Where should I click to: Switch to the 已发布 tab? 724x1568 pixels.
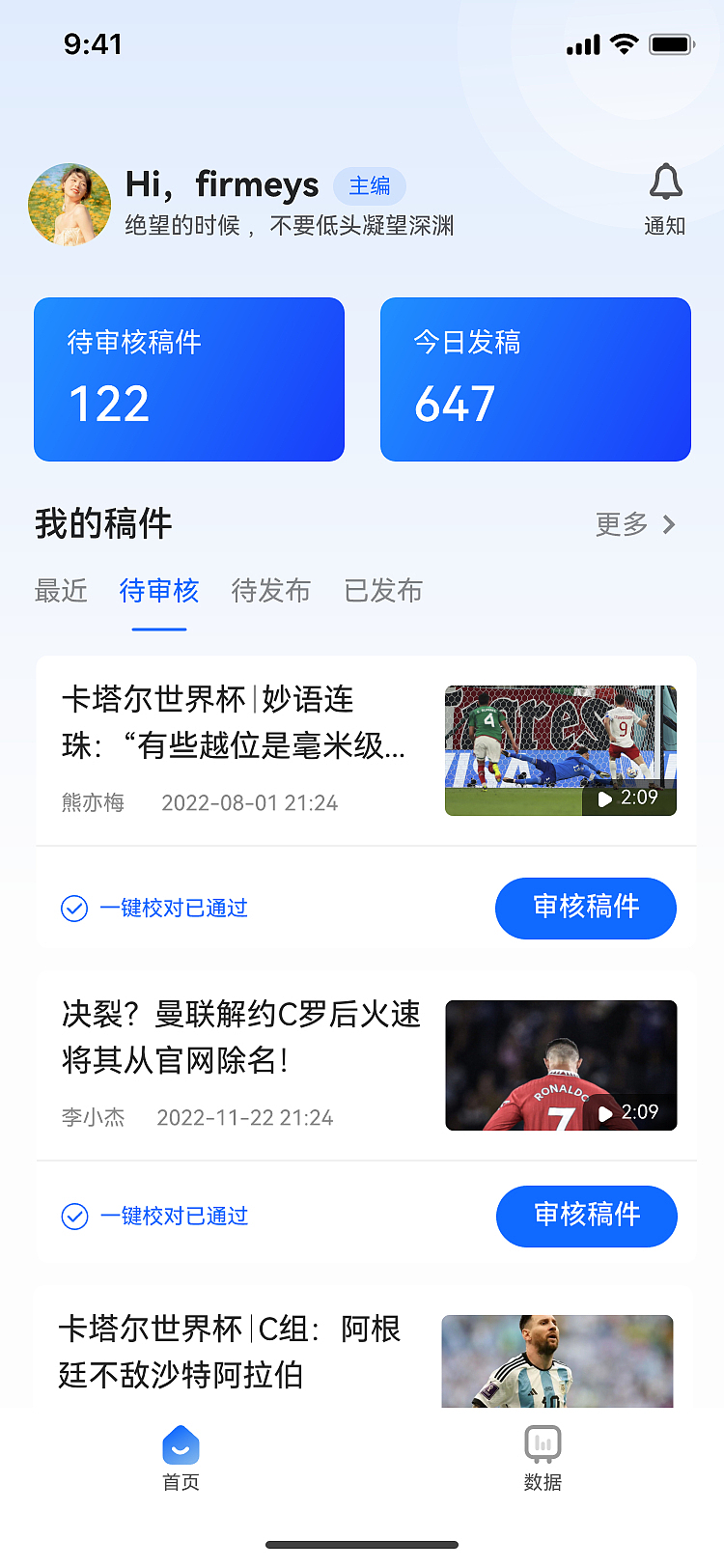382,591
